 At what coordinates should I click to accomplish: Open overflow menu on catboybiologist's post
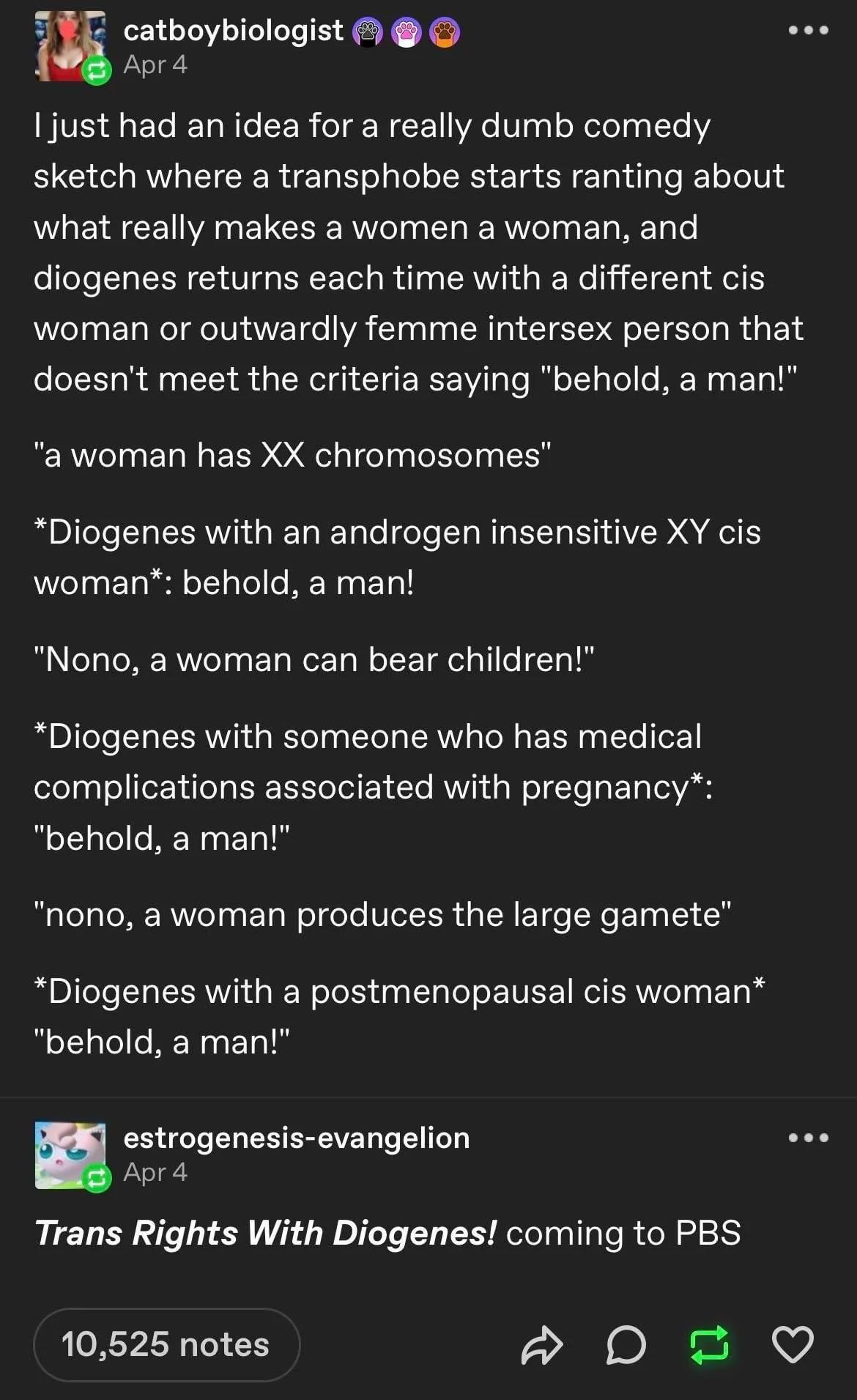(x=809, y=30)
